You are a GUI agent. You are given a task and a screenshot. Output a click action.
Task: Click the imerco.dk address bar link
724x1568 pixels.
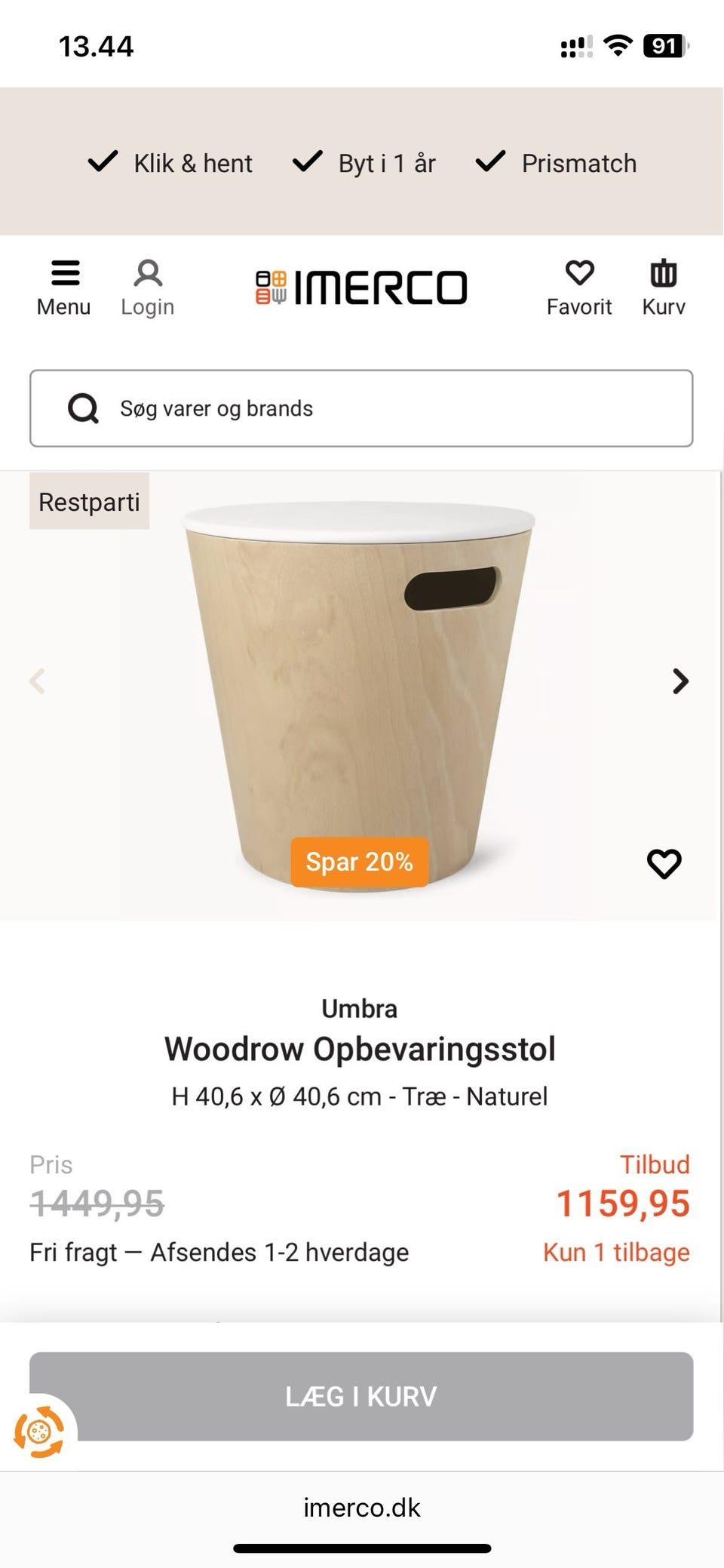(362, 1508)
